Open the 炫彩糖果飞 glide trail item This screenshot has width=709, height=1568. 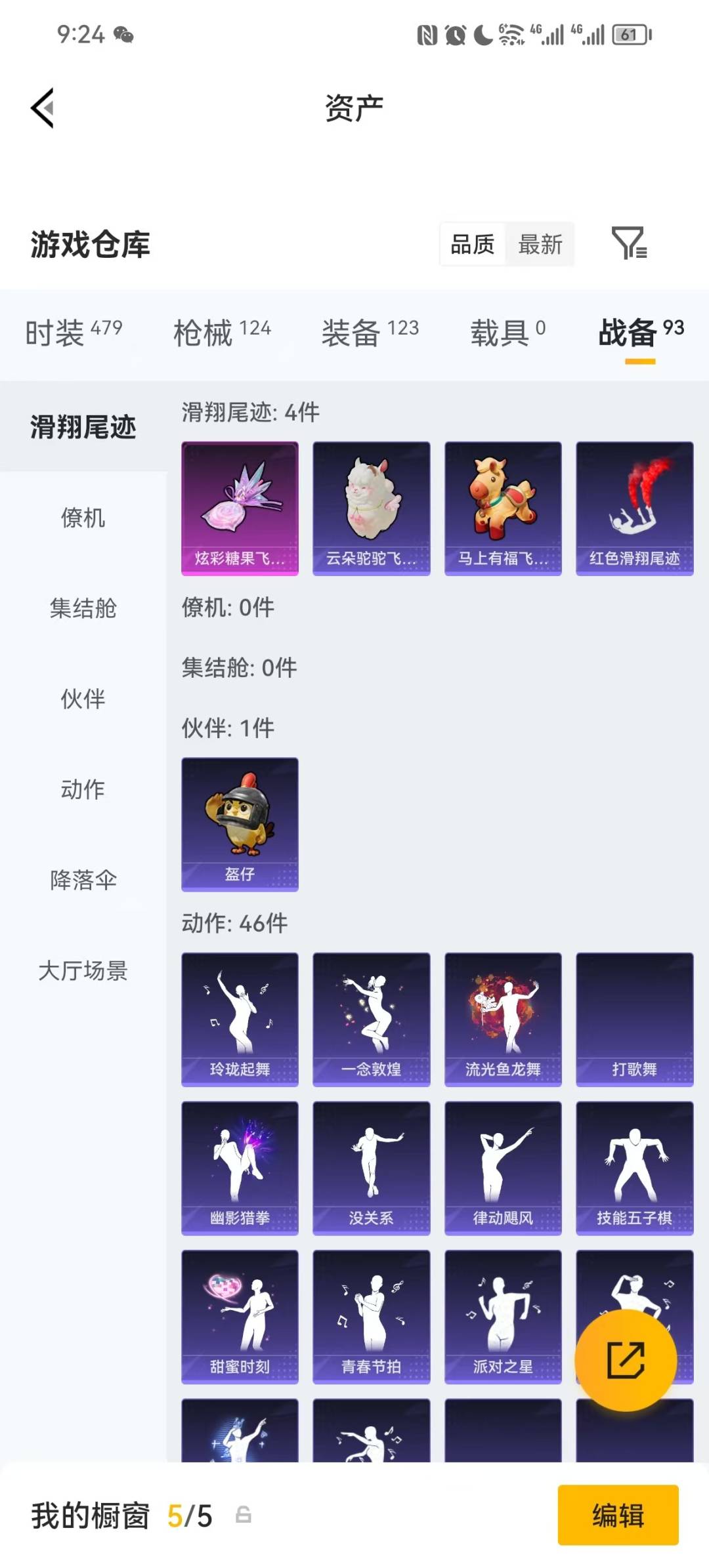tap(240, 508)
